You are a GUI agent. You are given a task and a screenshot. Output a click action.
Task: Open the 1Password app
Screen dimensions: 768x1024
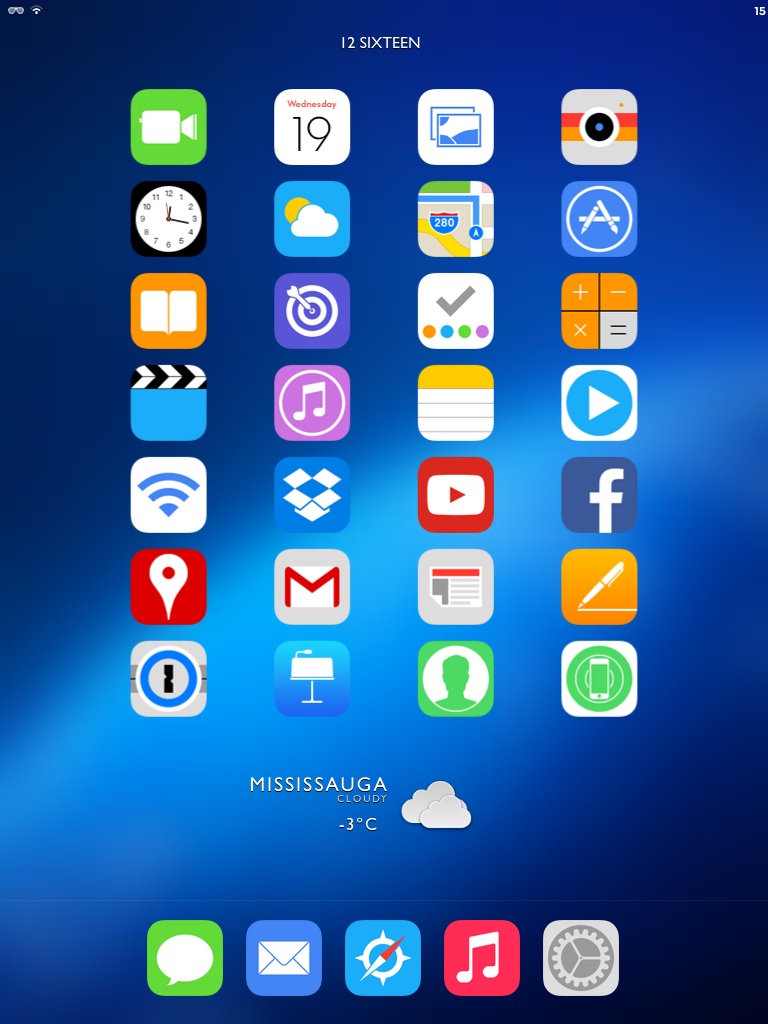168,679
